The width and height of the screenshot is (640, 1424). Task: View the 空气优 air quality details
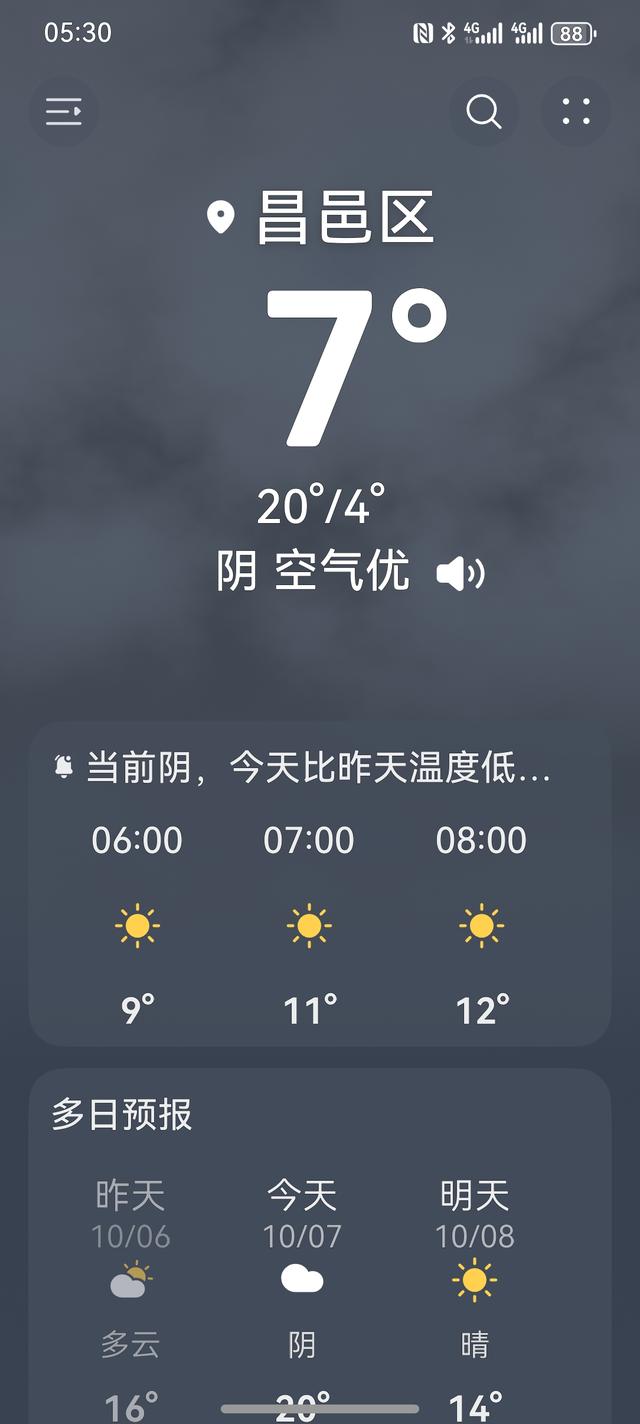point(342,572)
